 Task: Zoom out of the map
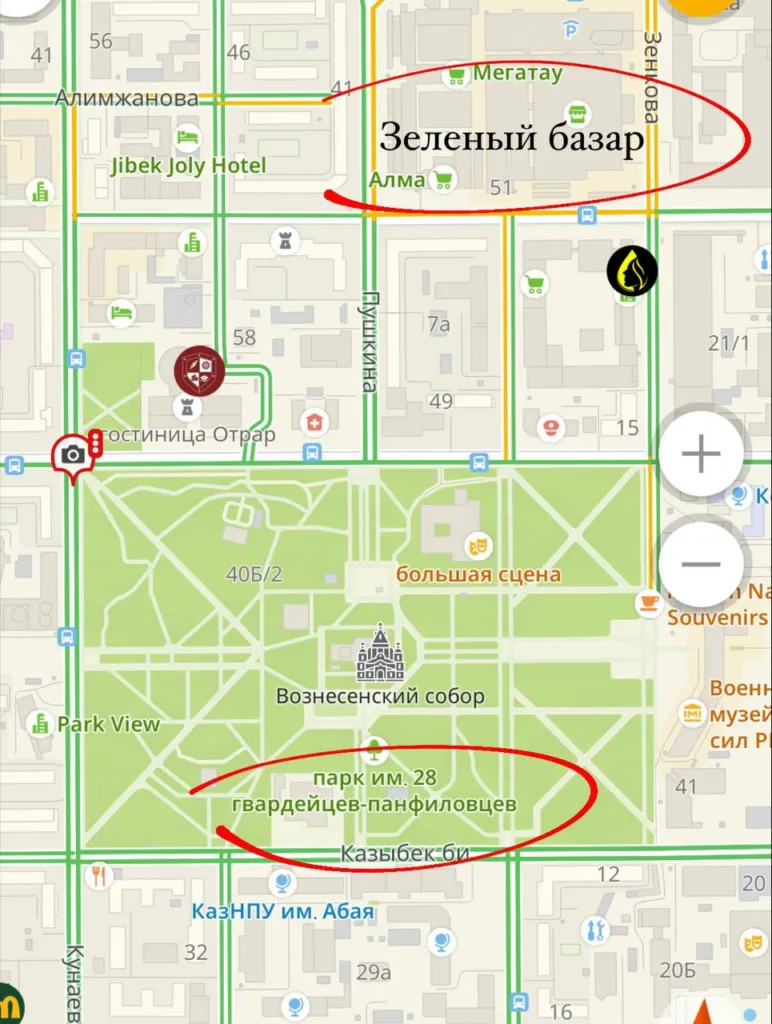[x=701, y=563]
